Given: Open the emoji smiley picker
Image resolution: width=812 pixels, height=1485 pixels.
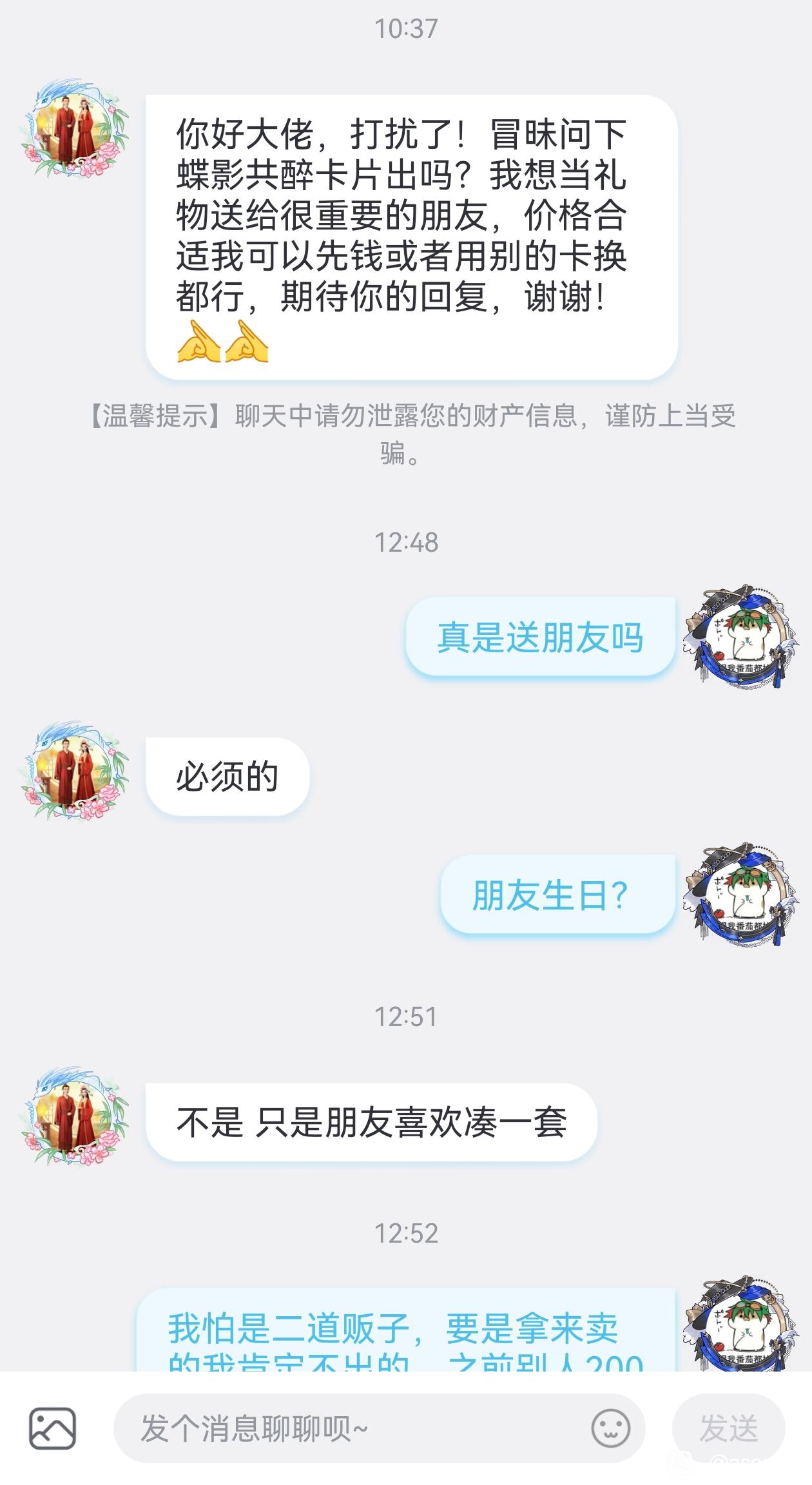Looking at the screenshot, I should click(x=610, y=1428).
